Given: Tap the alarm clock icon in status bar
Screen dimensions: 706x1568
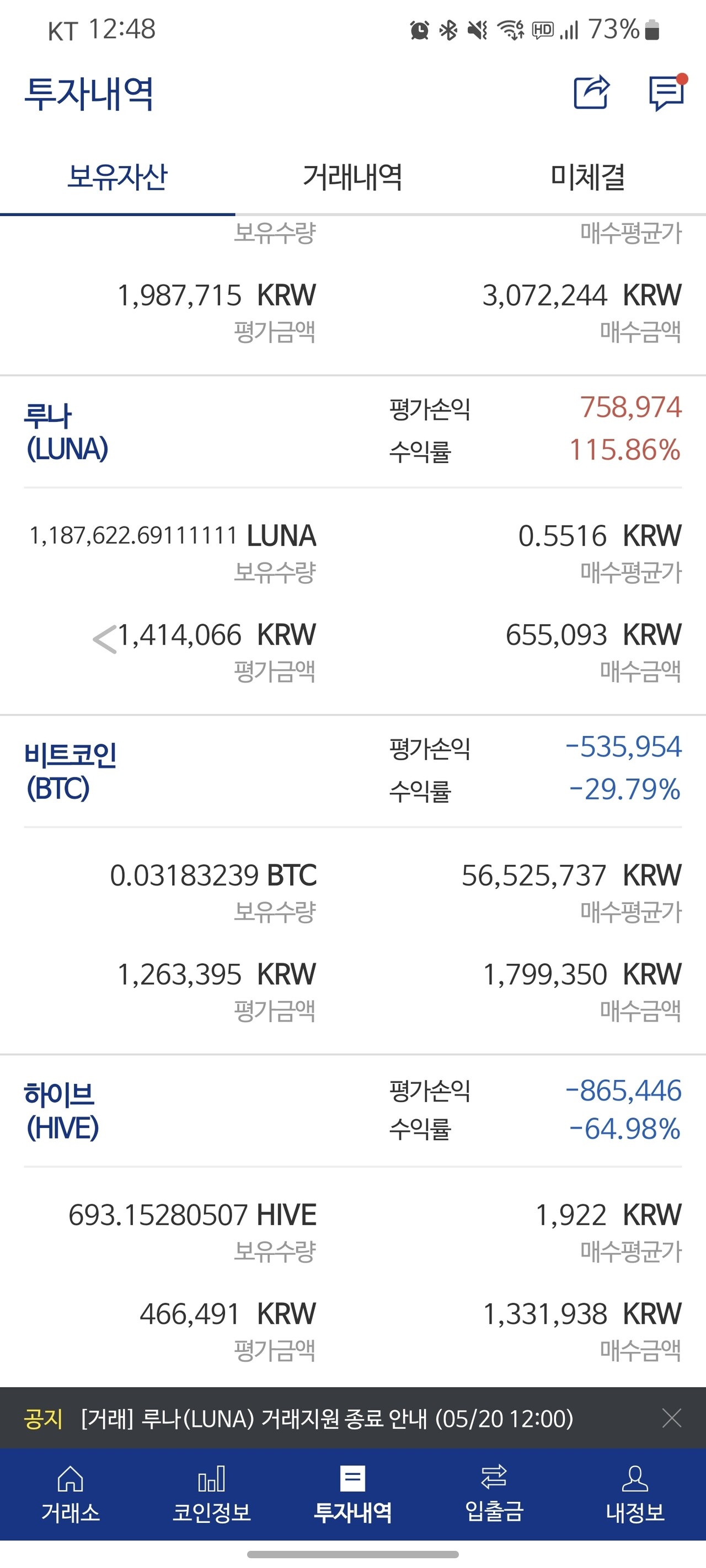Looking at the screenshot, I should pos(419,29).
